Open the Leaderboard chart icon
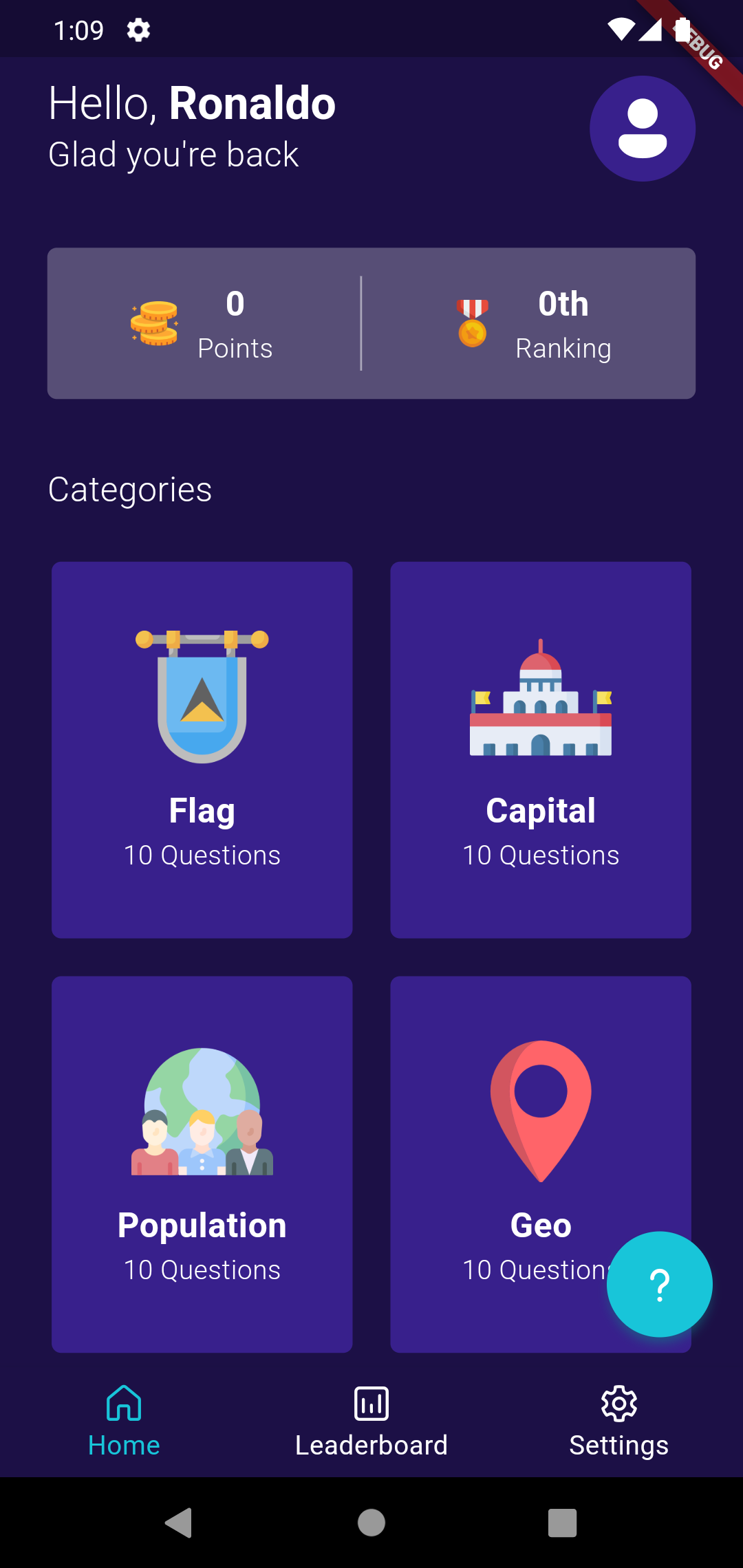This screenshot has width=743, height=1568. point(371,1402)
